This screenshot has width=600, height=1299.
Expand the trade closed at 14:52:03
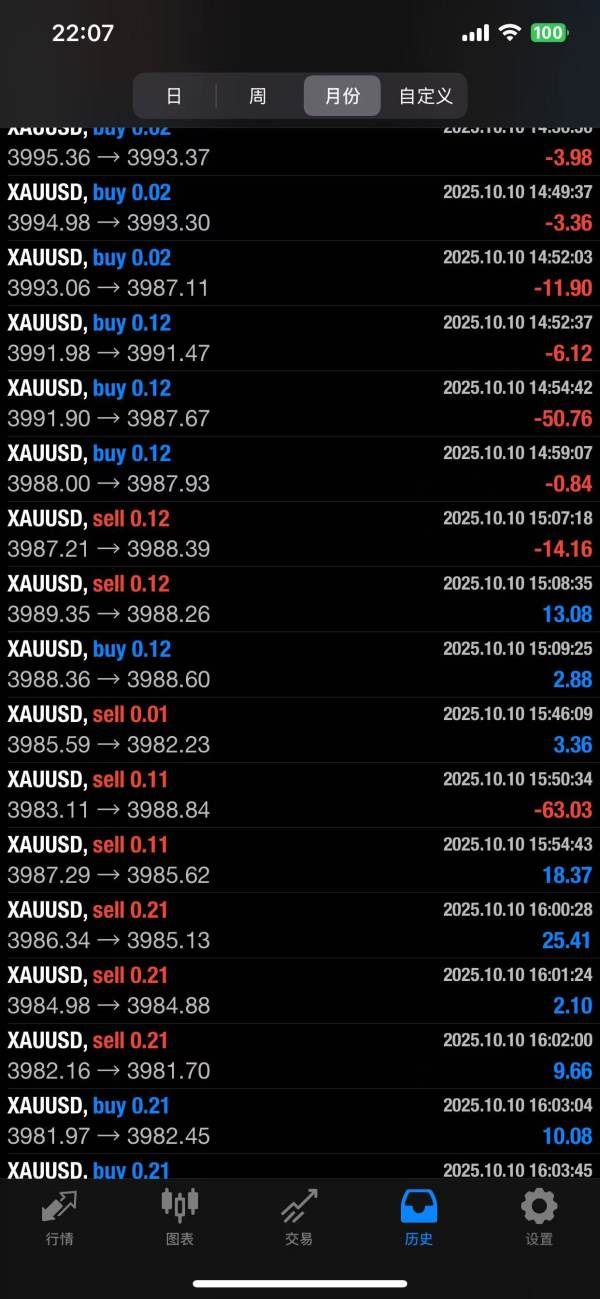300,273
